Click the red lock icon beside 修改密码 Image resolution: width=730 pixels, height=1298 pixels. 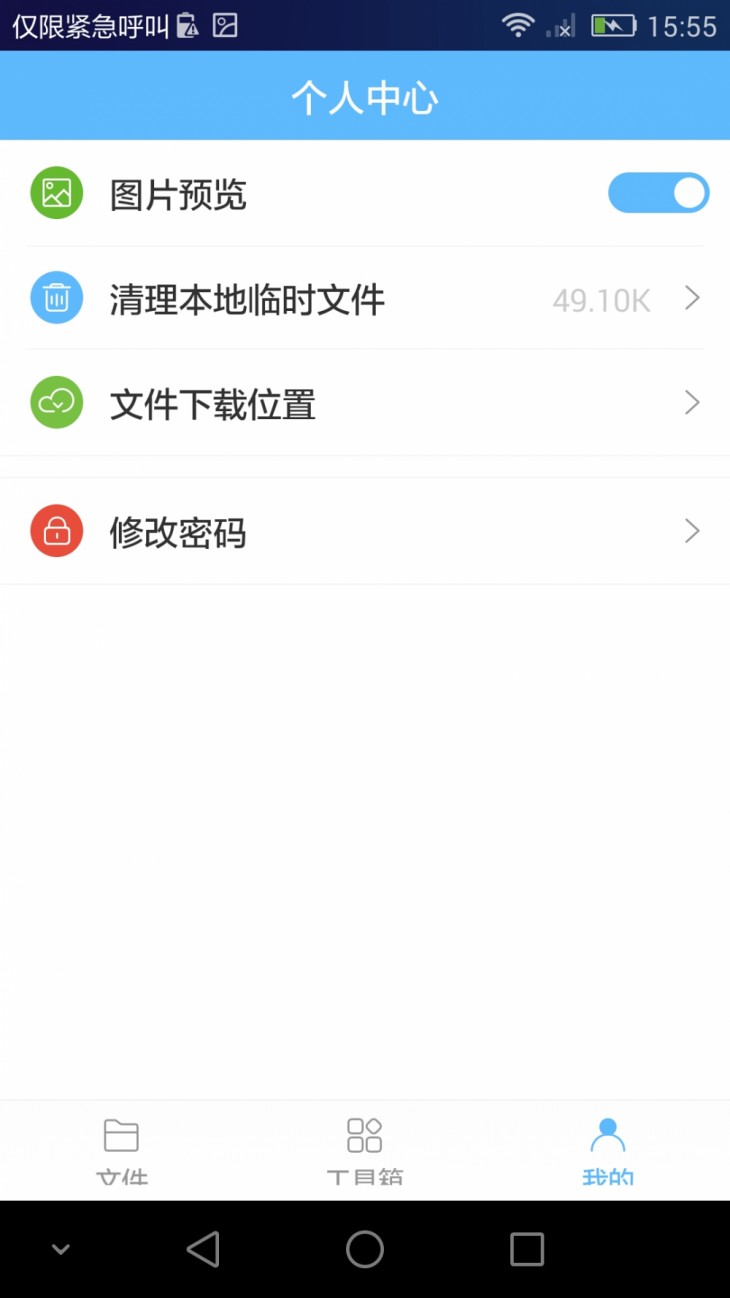(56, 530)
